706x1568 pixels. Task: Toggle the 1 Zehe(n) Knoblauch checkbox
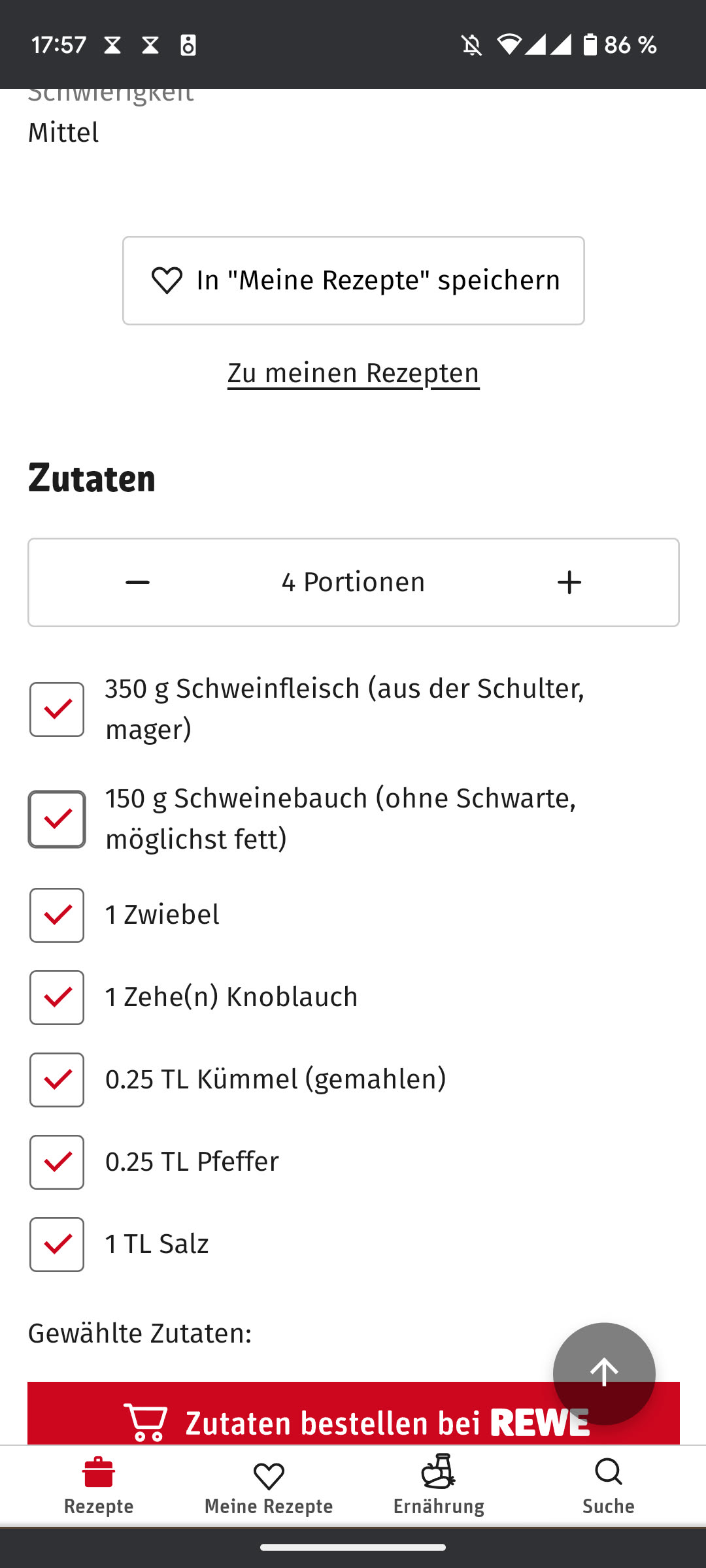pyautogui.click(x=57, y=997)
